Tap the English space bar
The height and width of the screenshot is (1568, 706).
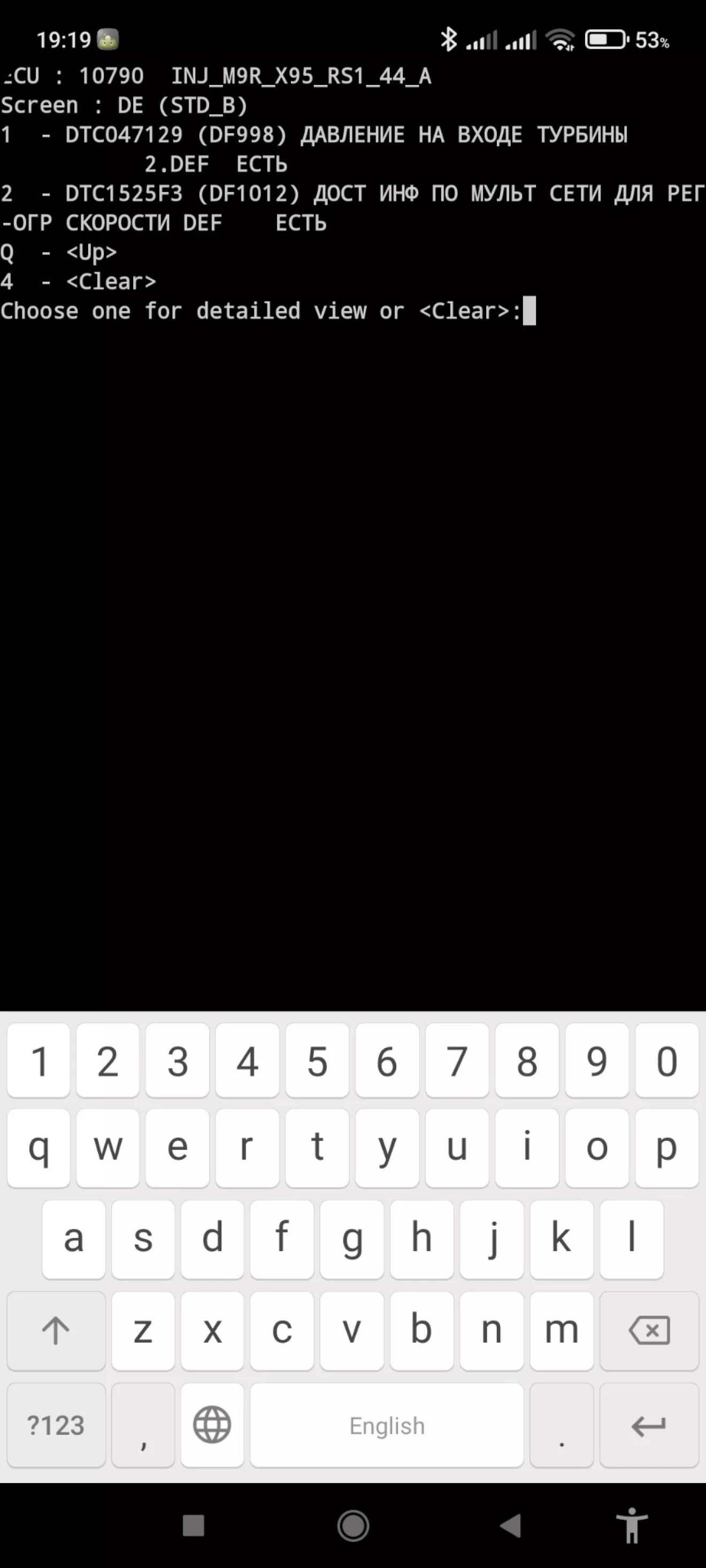(387, 1425)
